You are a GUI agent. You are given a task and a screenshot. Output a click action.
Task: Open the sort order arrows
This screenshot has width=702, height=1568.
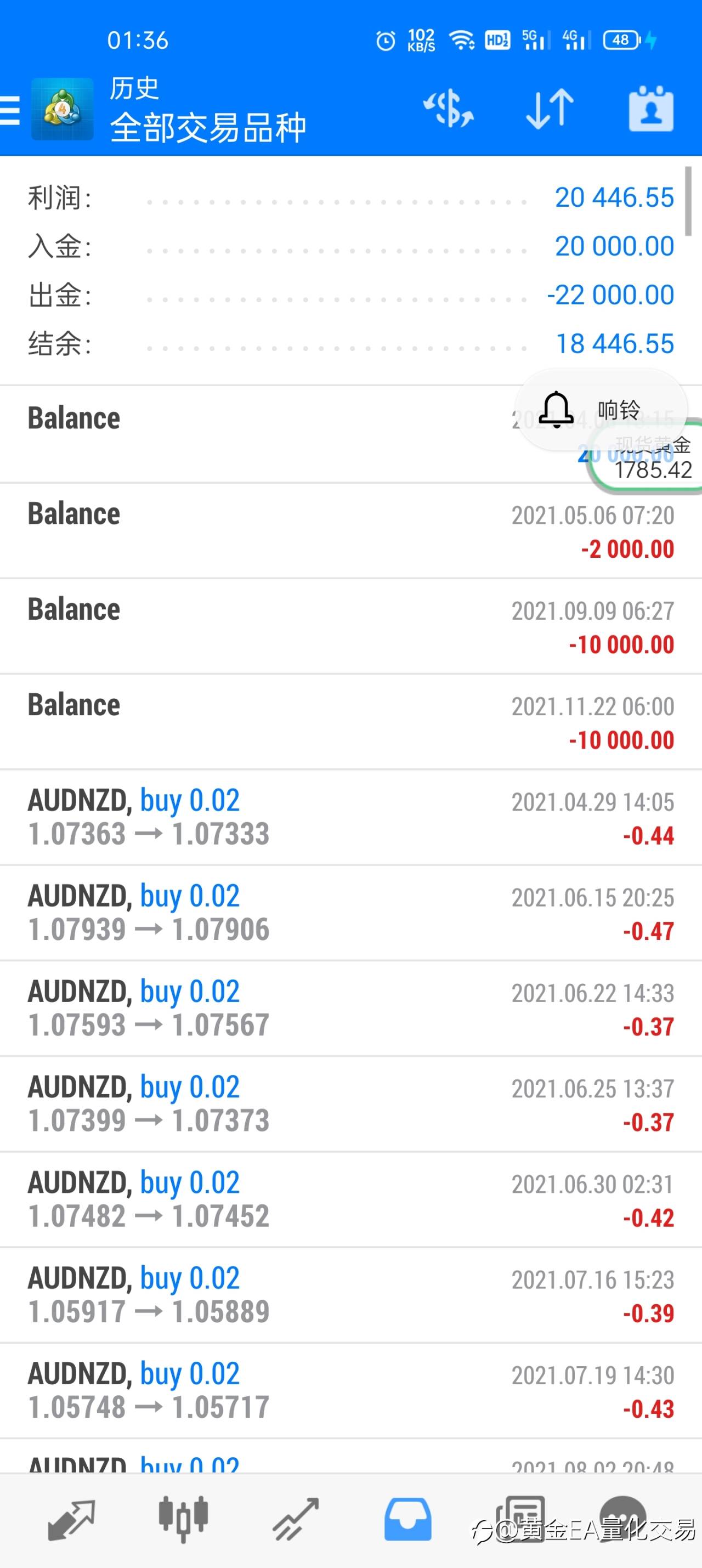click(x=550, y=110)
